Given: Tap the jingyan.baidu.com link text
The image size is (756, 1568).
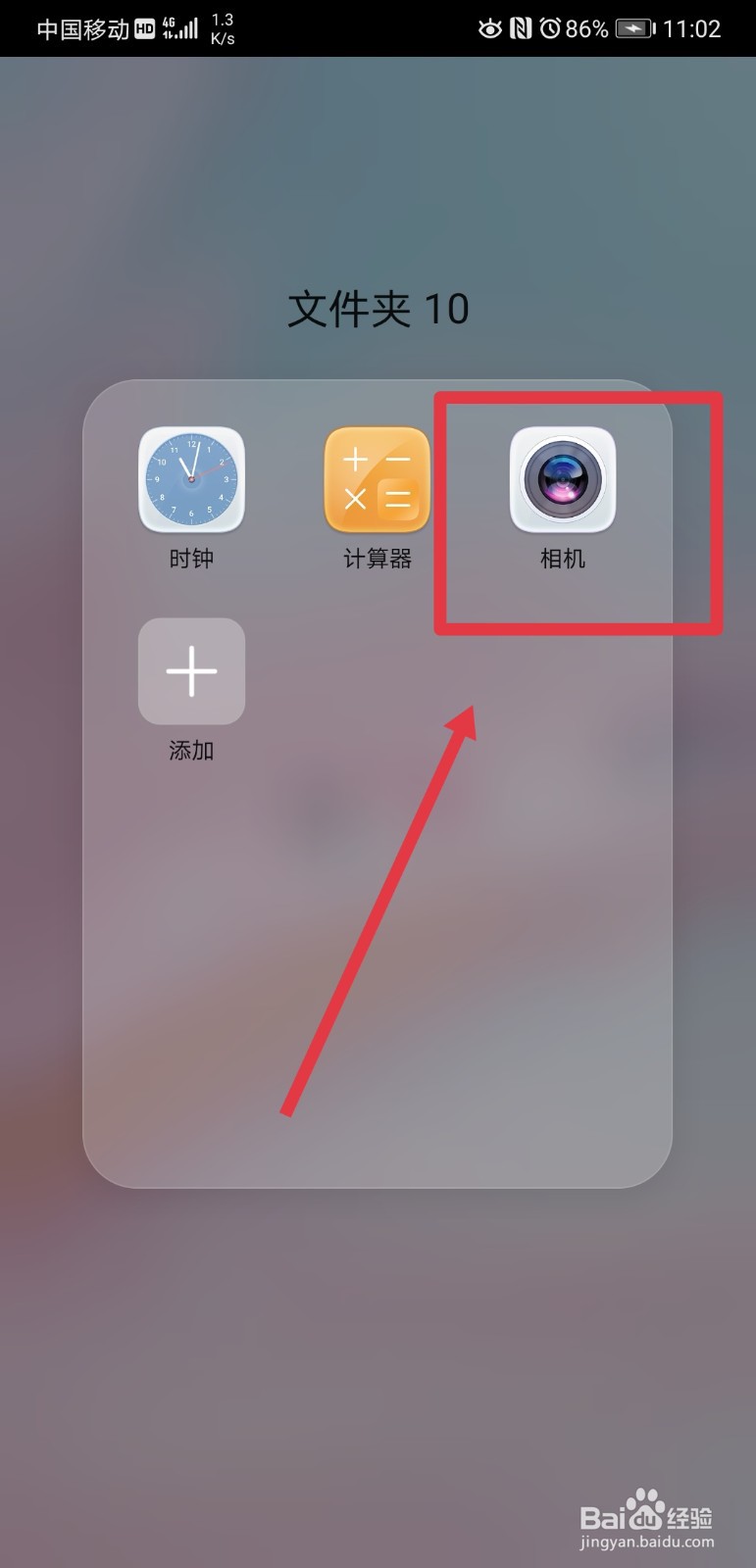Looking at the screenshot, I should [x=647, y=1540].
